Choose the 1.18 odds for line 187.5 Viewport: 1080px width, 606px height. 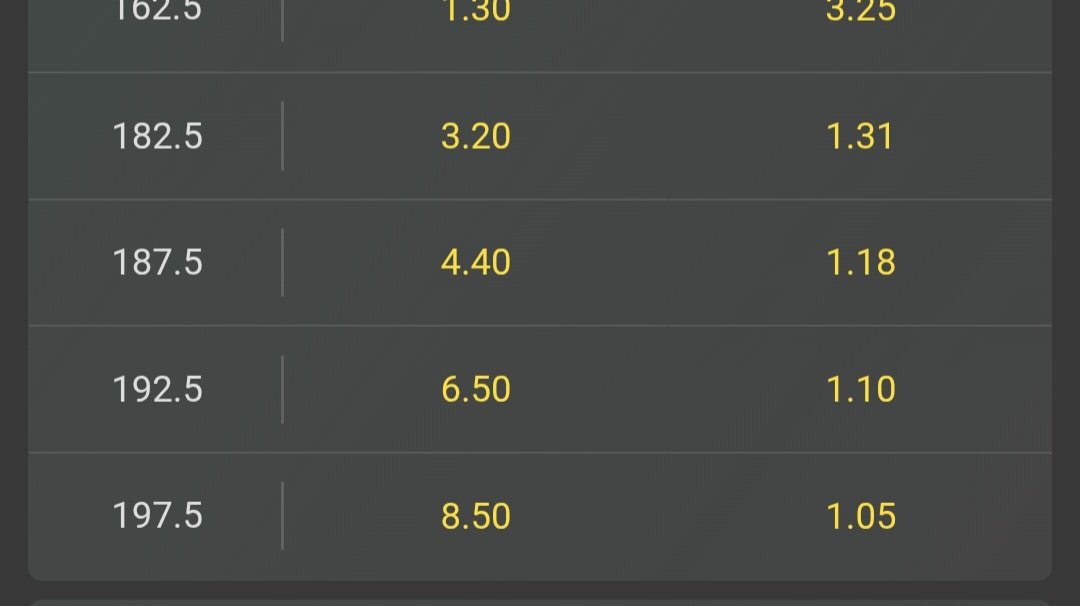[860, 262]
